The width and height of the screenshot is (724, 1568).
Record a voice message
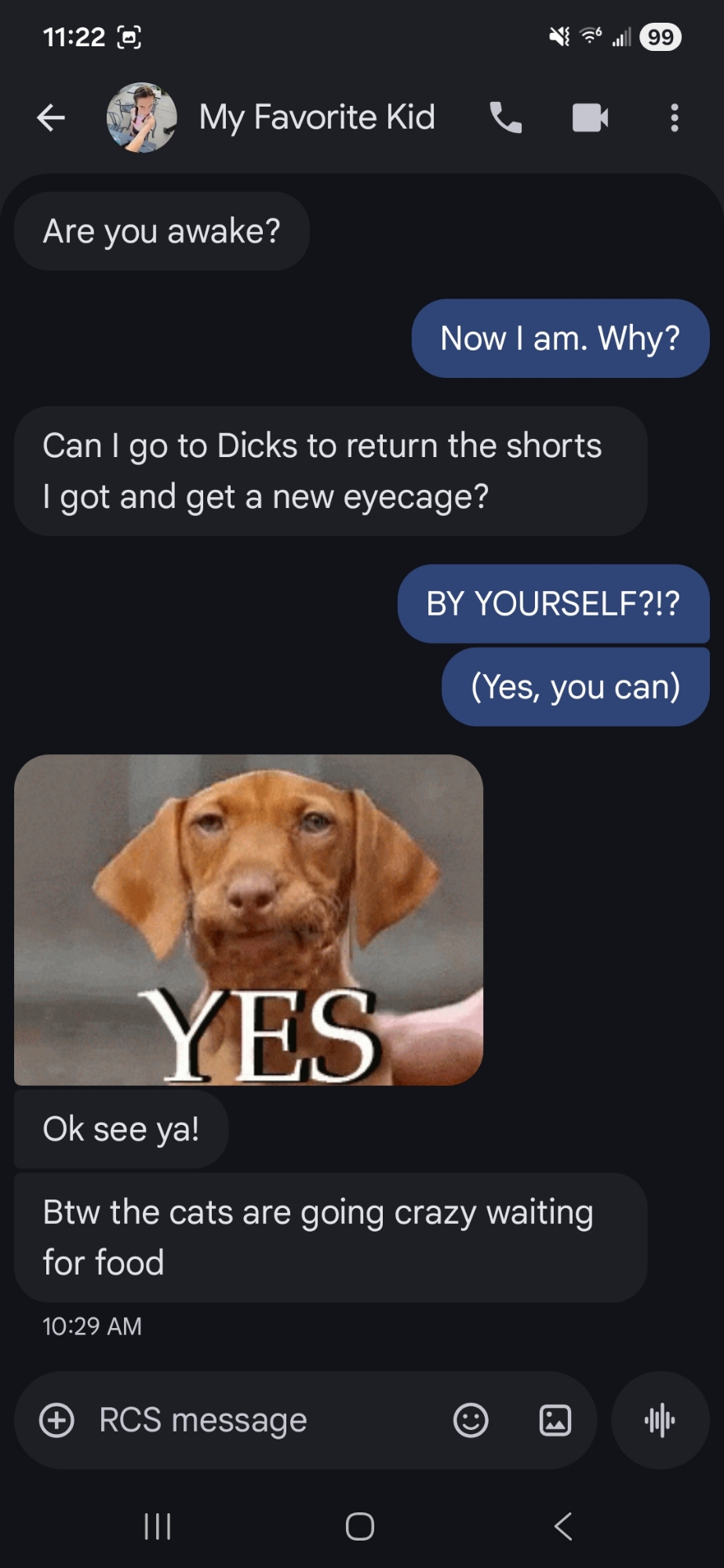pyautogui.click(x=660, y=1420)
